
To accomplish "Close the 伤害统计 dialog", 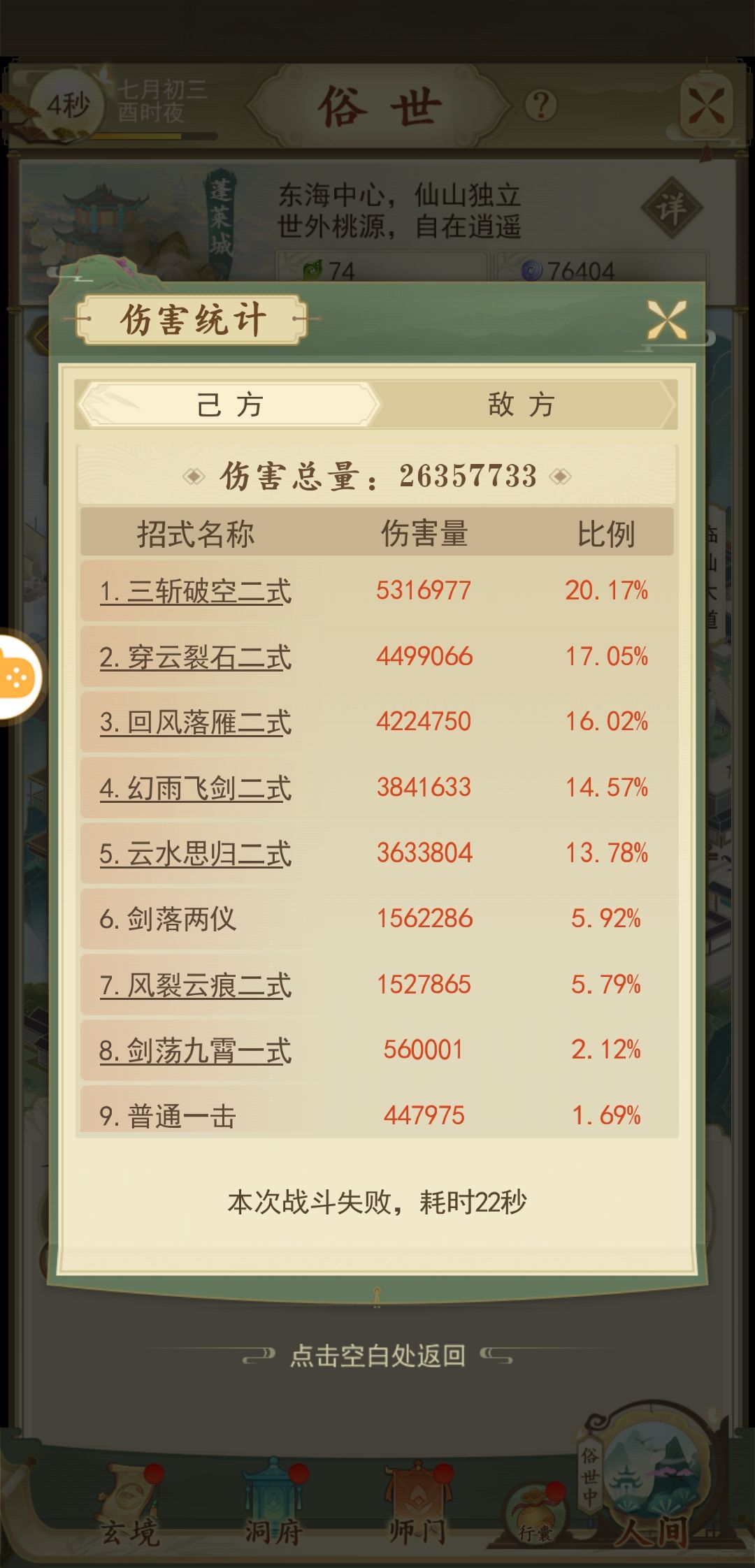I will [x=666, y=321].
